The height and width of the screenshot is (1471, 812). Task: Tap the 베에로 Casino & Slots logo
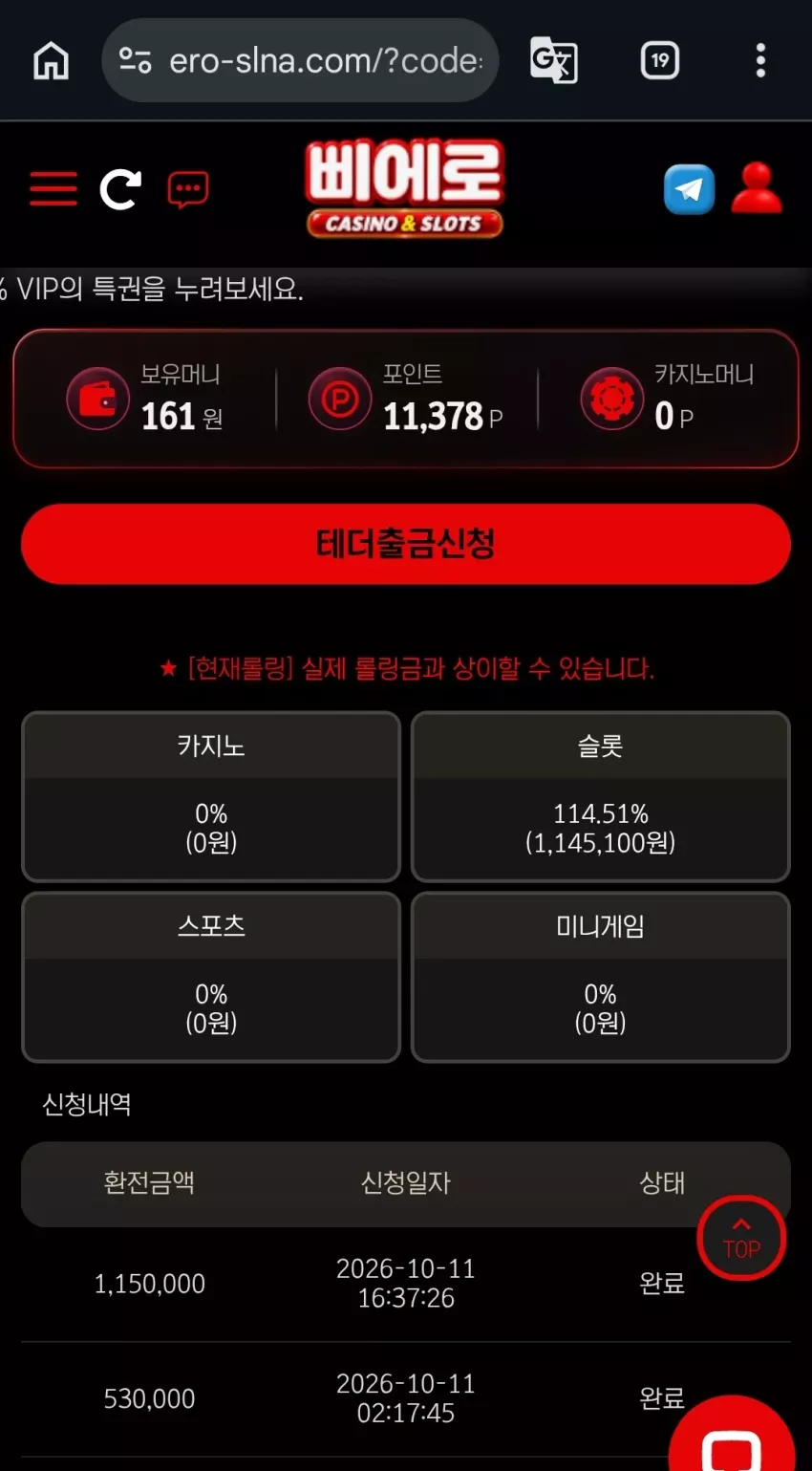coord(405,189)
